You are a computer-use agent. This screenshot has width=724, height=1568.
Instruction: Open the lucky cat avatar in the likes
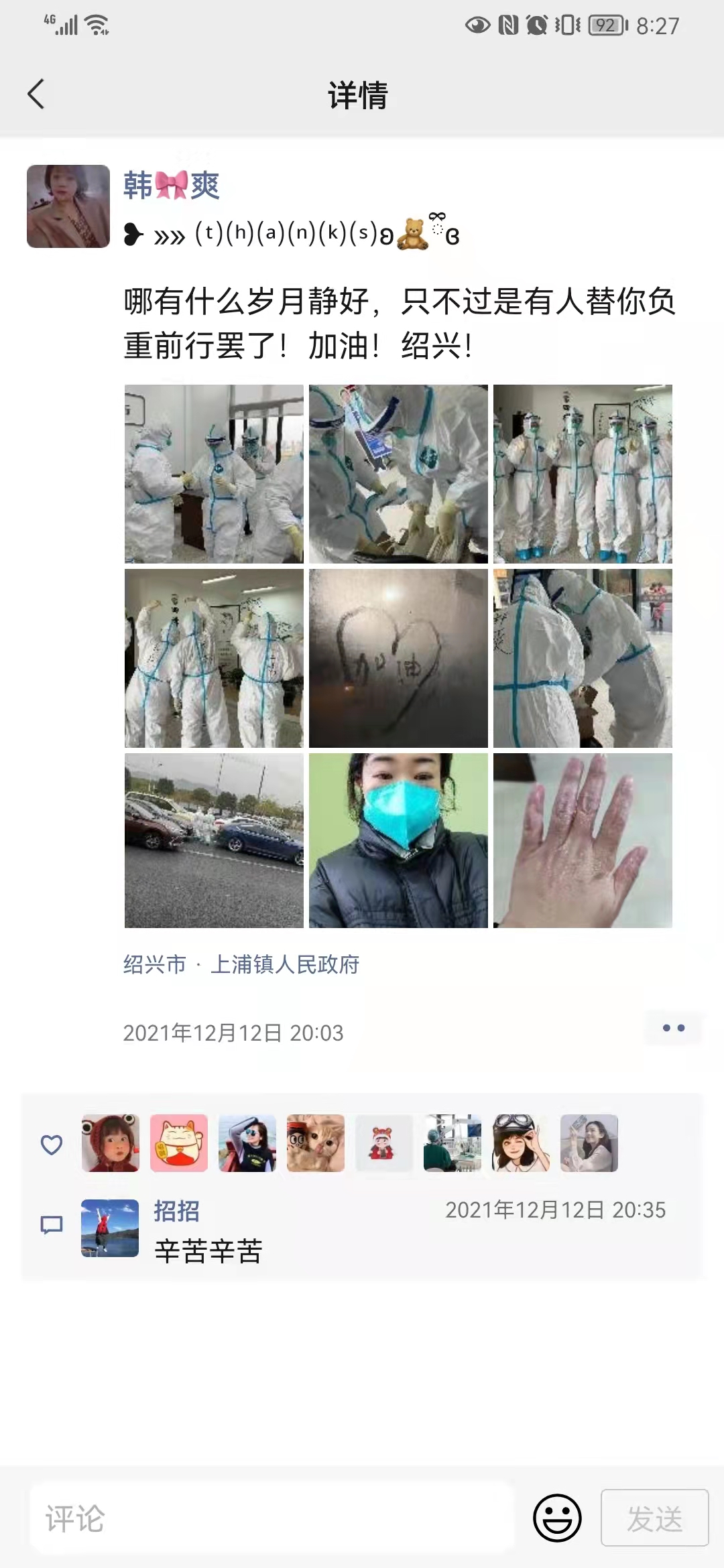(179, 1143)
